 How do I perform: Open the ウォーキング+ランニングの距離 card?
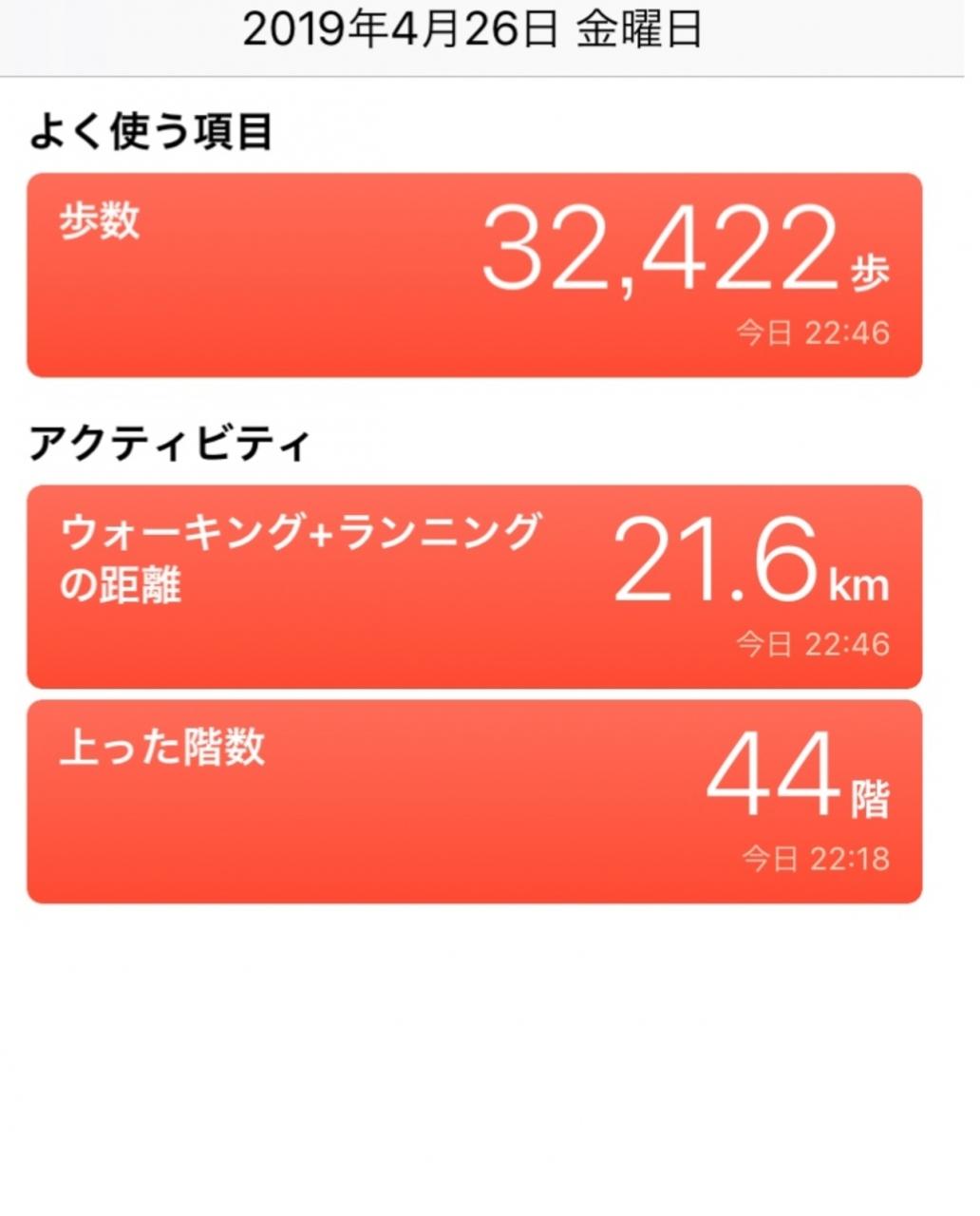[474, 586]
